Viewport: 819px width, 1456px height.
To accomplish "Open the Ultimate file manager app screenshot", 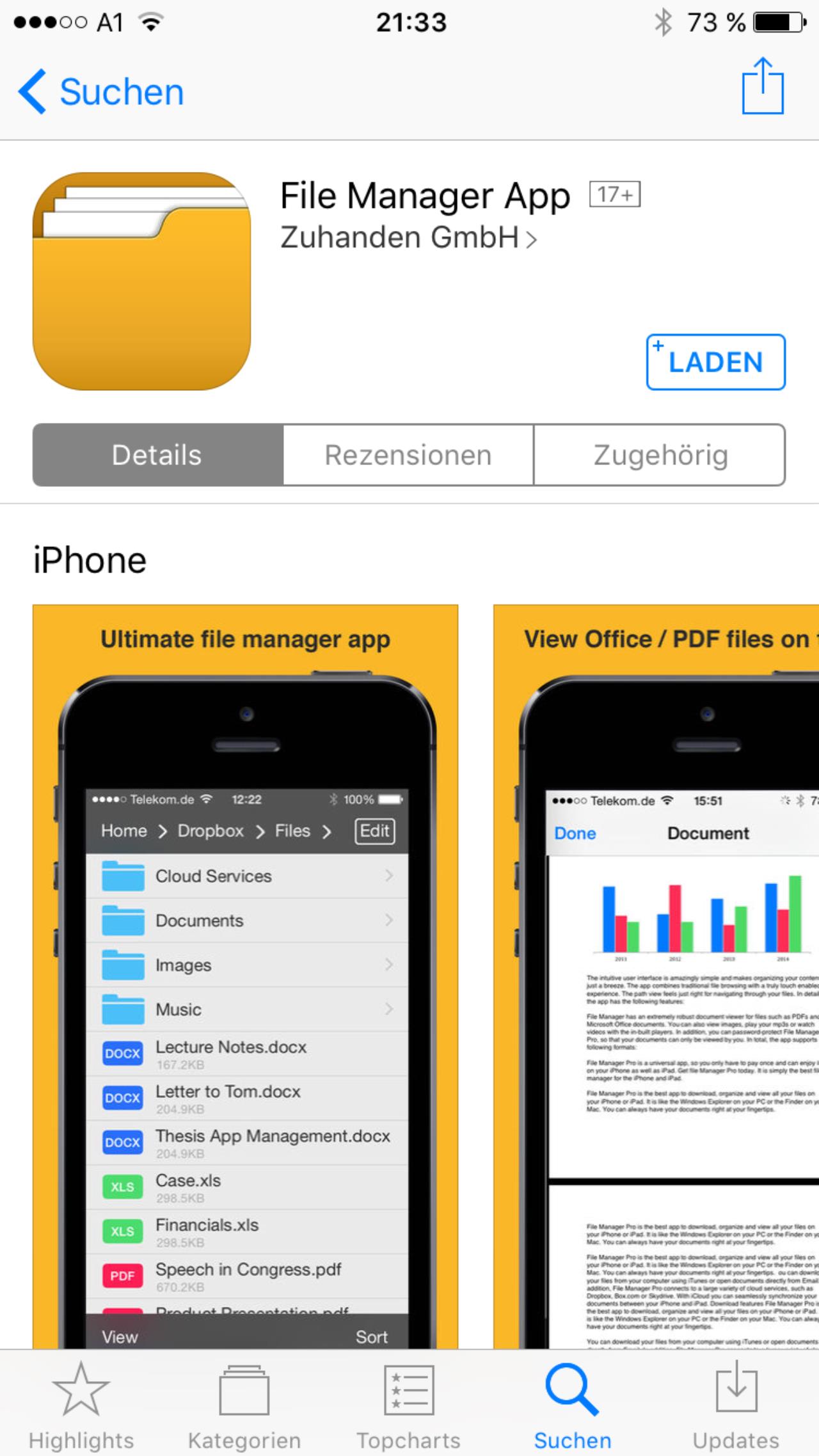I will pyautogui.click(x=246, y=976).
